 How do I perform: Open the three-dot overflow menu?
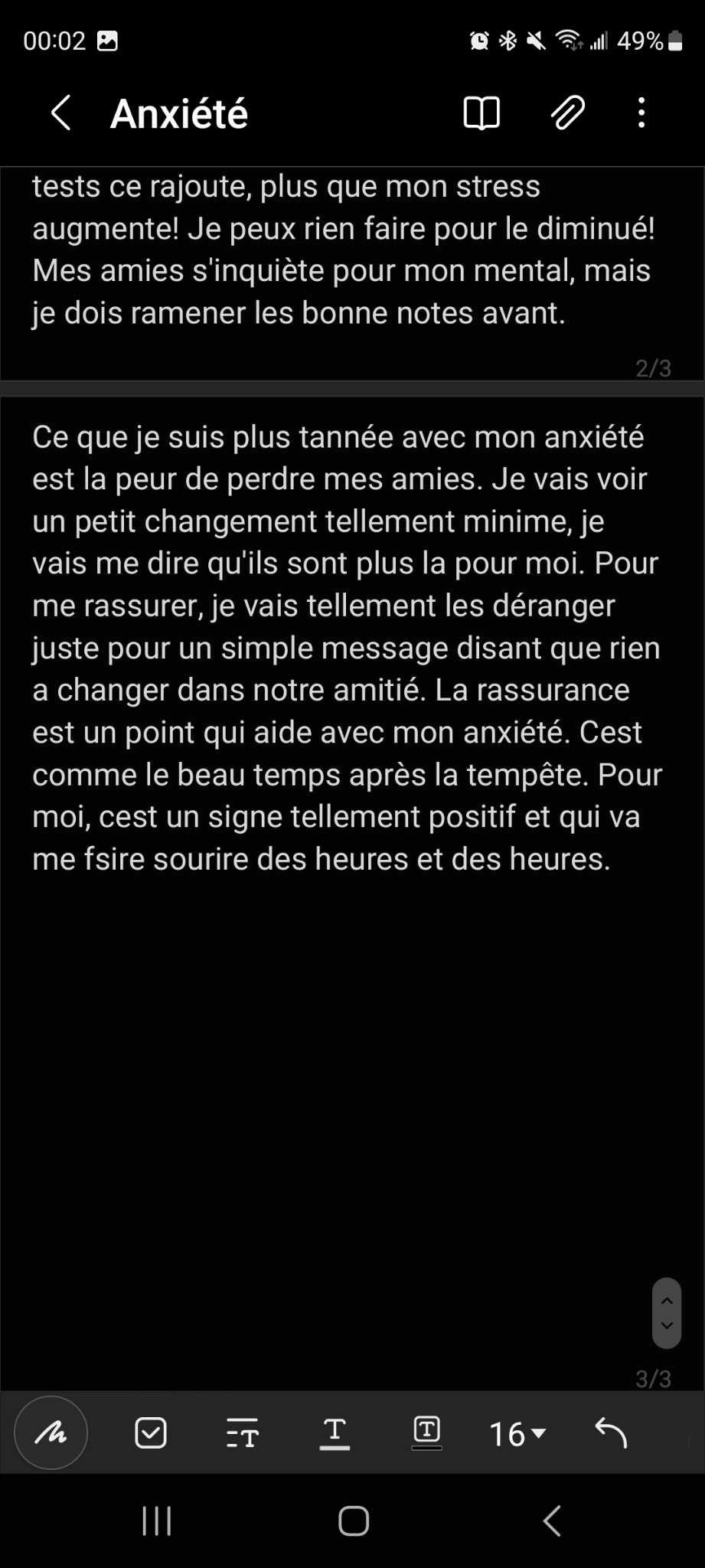(641, 113)
